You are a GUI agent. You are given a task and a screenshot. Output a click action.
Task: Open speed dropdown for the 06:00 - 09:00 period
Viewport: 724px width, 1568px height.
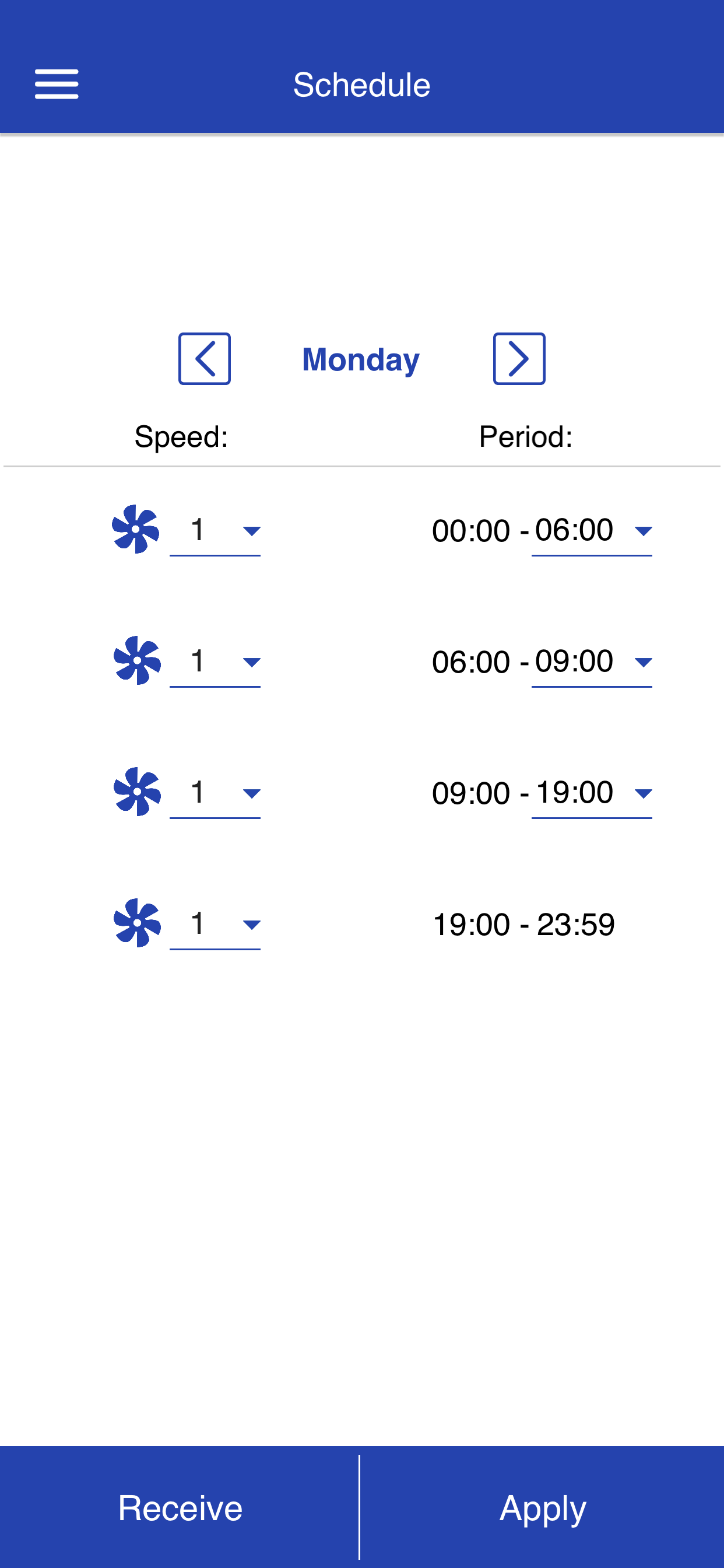(x=215, y=661)
